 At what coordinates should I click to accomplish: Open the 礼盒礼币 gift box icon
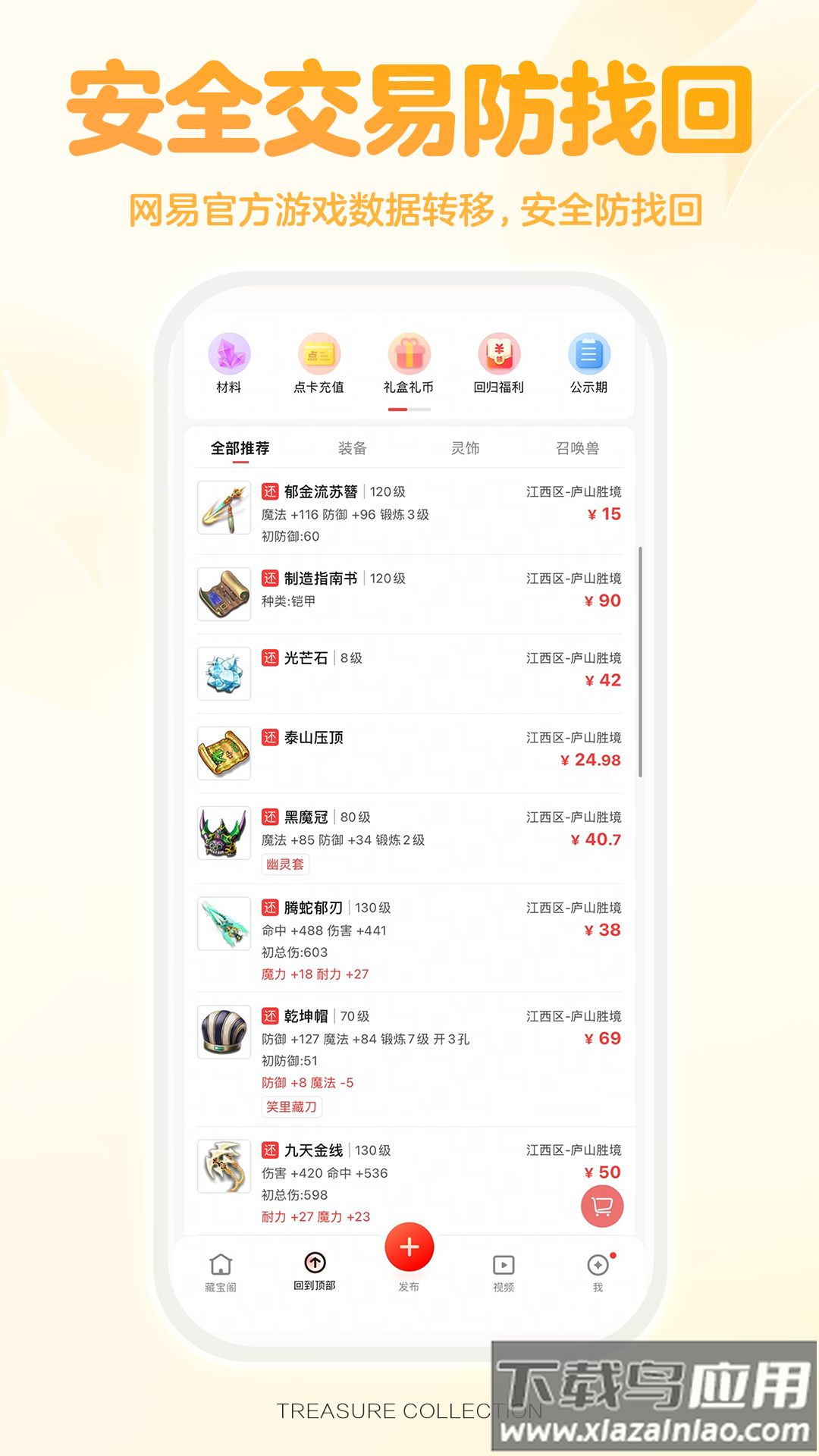407,355
